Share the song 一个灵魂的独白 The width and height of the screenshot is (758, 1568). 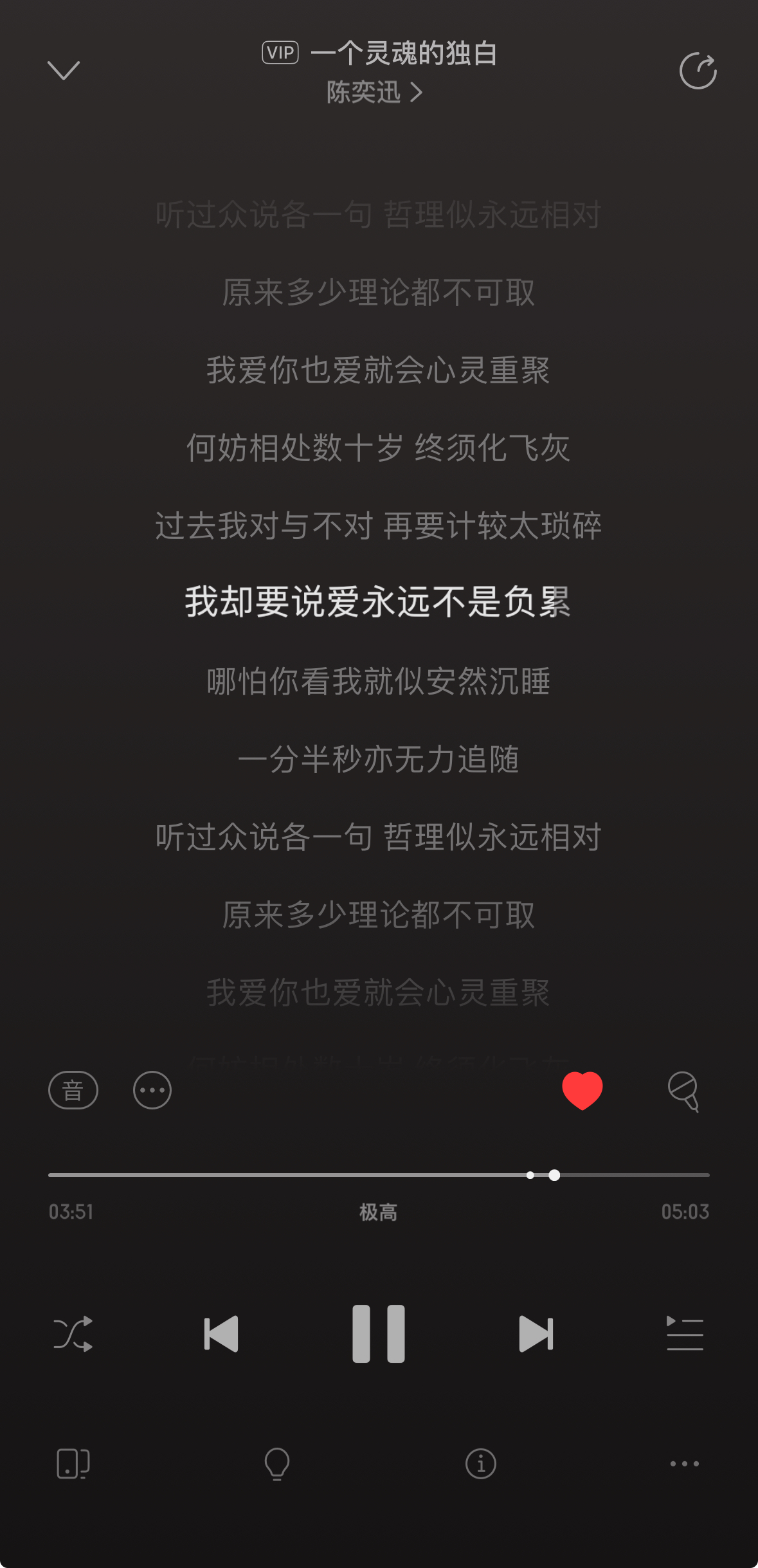pyautogui.click(x=698, y=71)
